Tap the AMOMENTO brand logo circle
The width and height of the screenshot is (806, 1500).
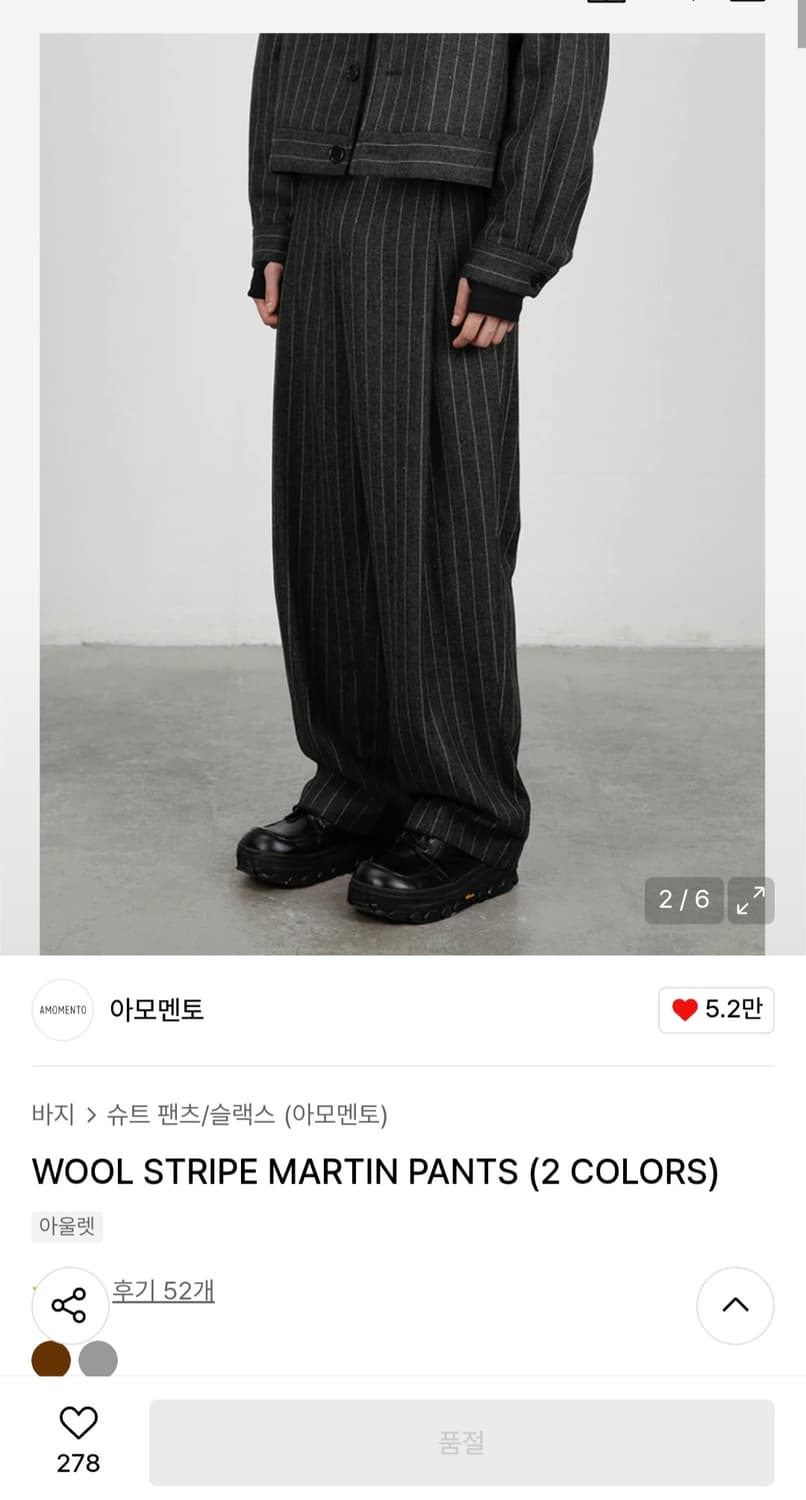click(62, 1010)
